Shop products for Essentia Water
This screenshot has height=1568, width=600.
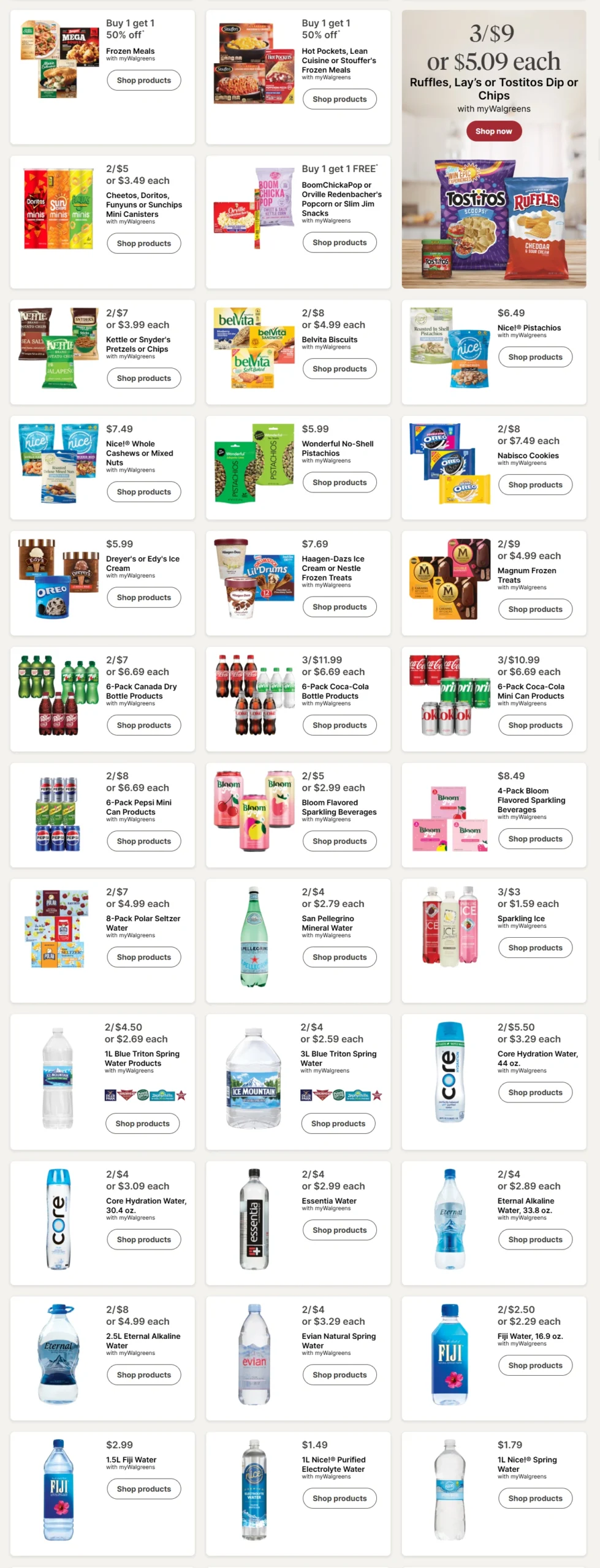pyautogui.click(x=340, y=1230)
